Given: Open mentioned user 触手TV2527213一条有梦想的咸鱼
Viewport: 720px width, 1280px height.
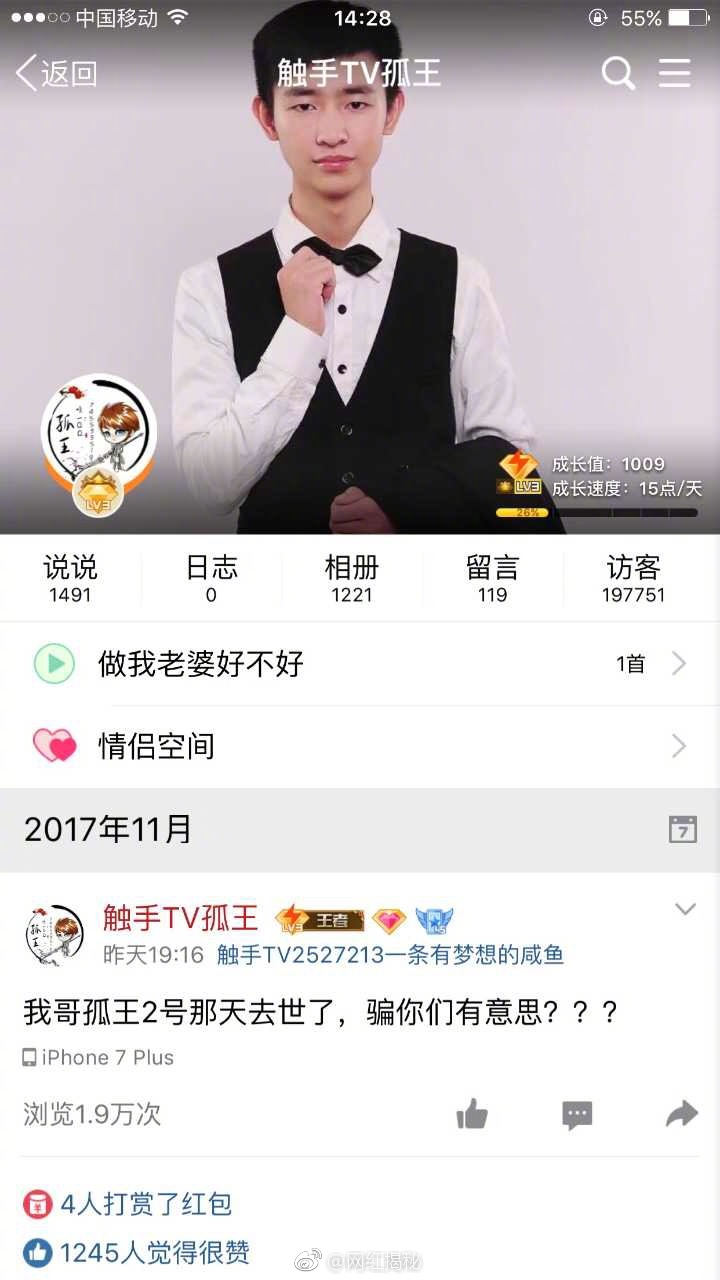Looking at the screenshot, I should 390,955.
